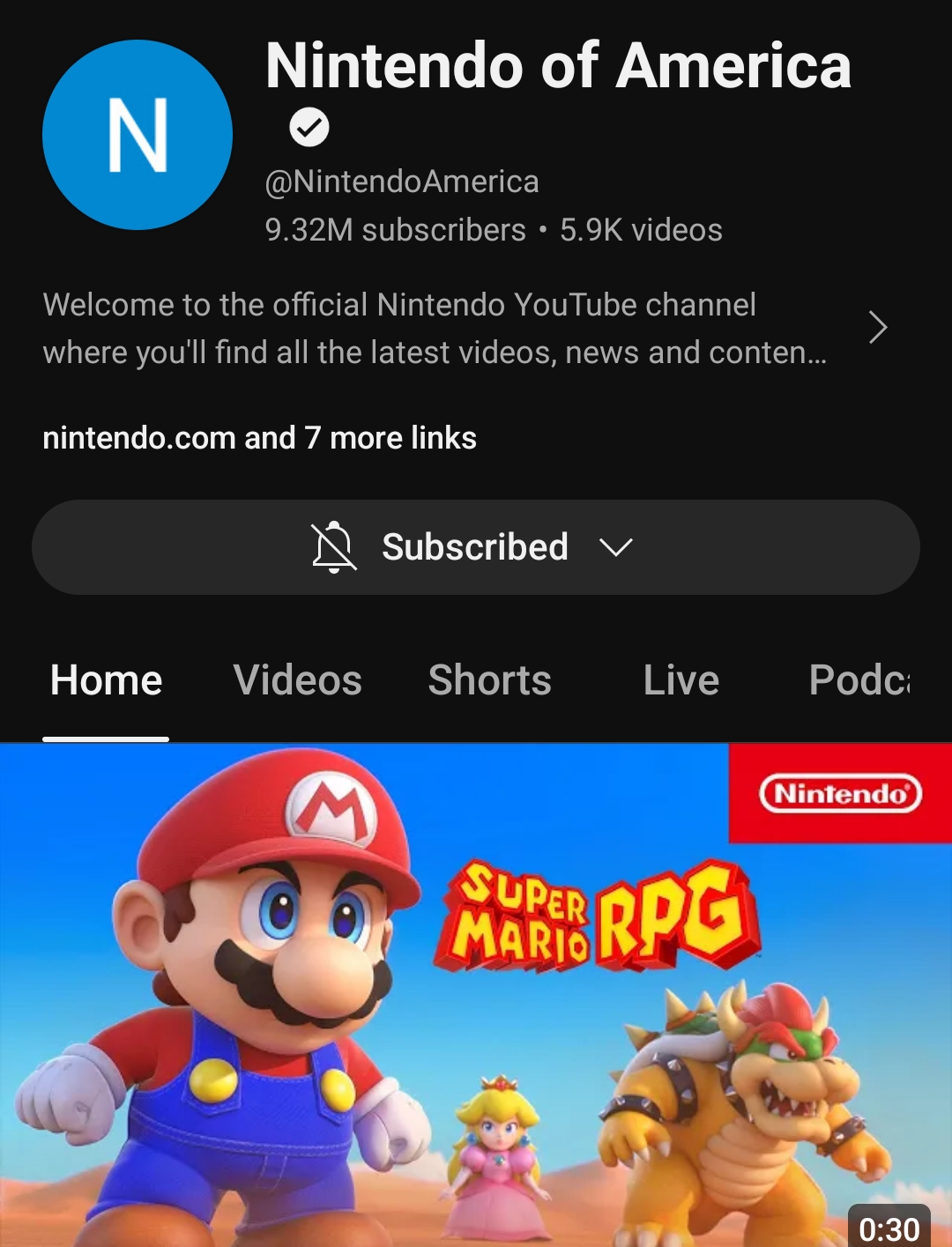Click the Subscribed button

[474, 547]
